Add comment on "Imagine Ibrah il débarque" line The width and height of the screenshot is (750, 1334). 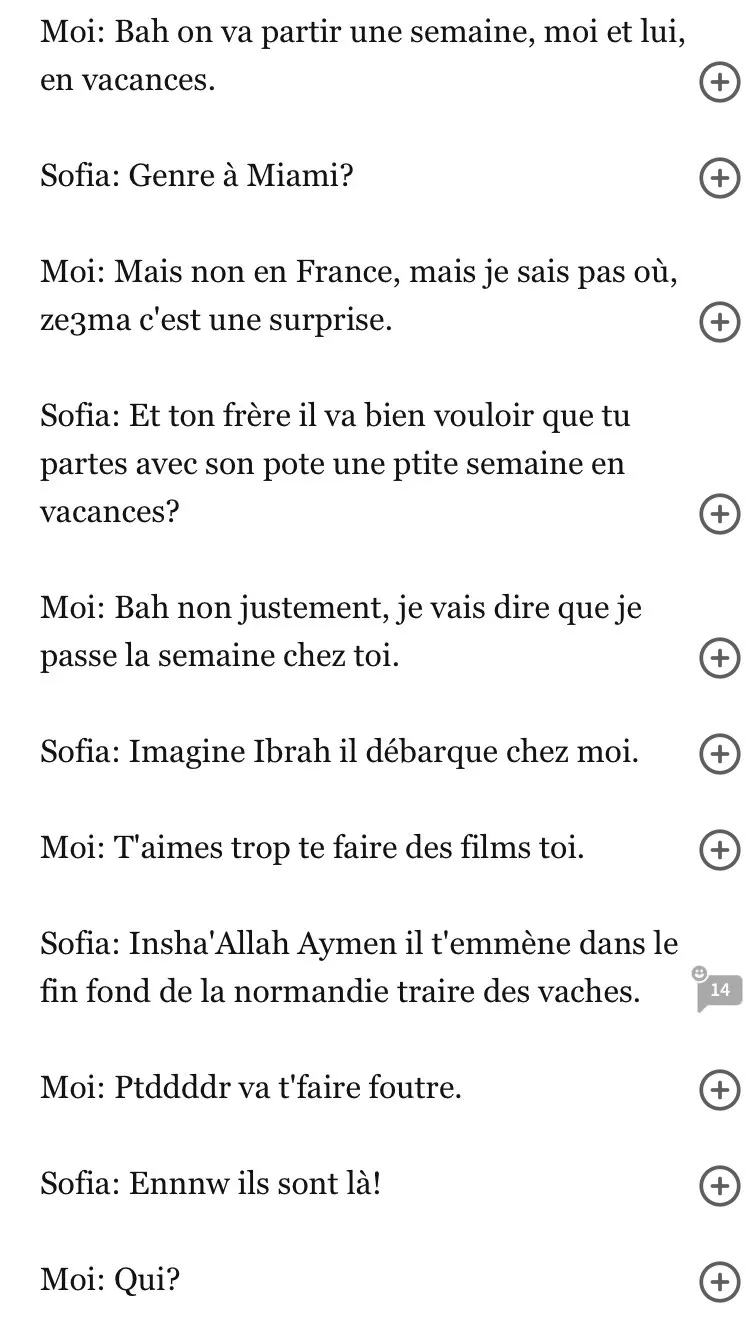point(716,754)
